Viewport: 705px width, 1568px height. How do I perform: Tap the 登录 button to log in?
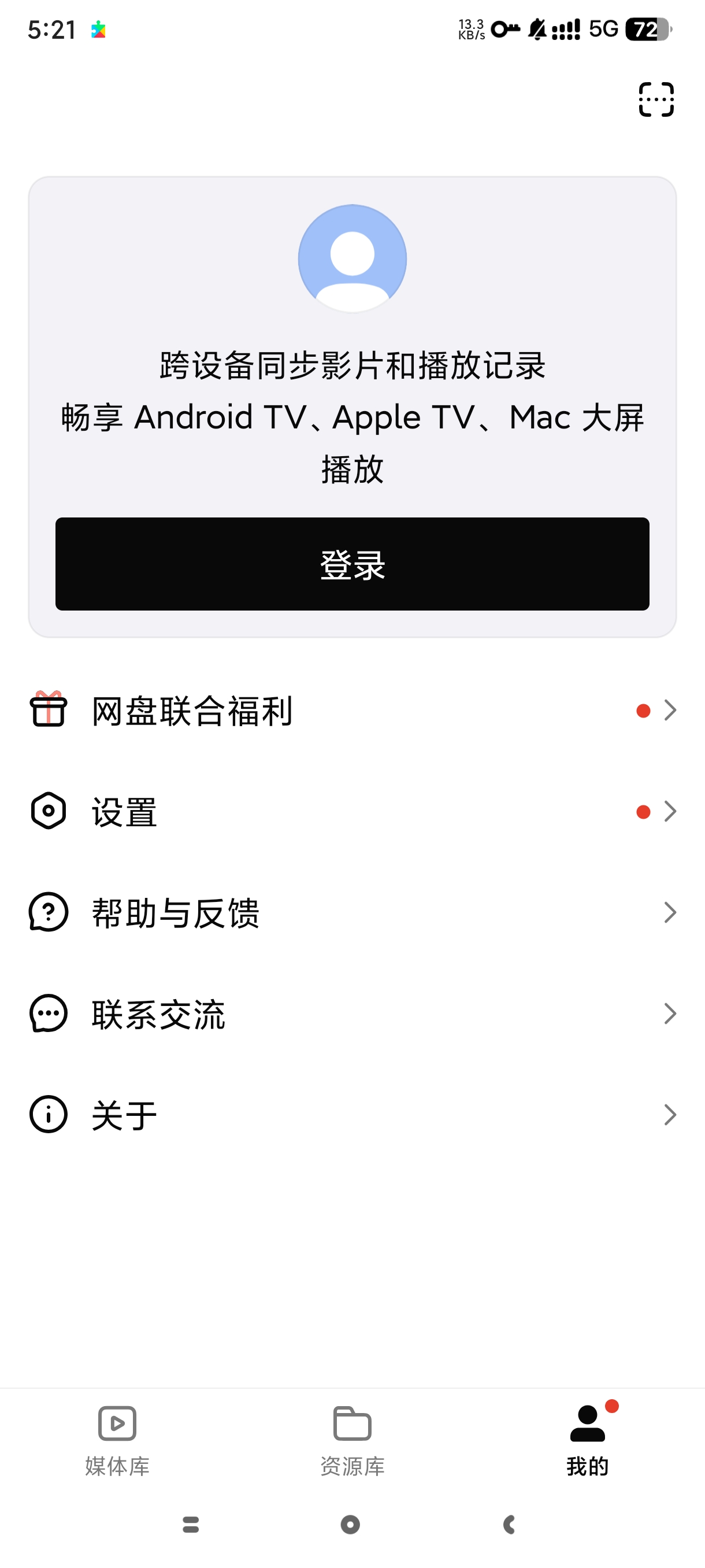click(x=352, y=564)
